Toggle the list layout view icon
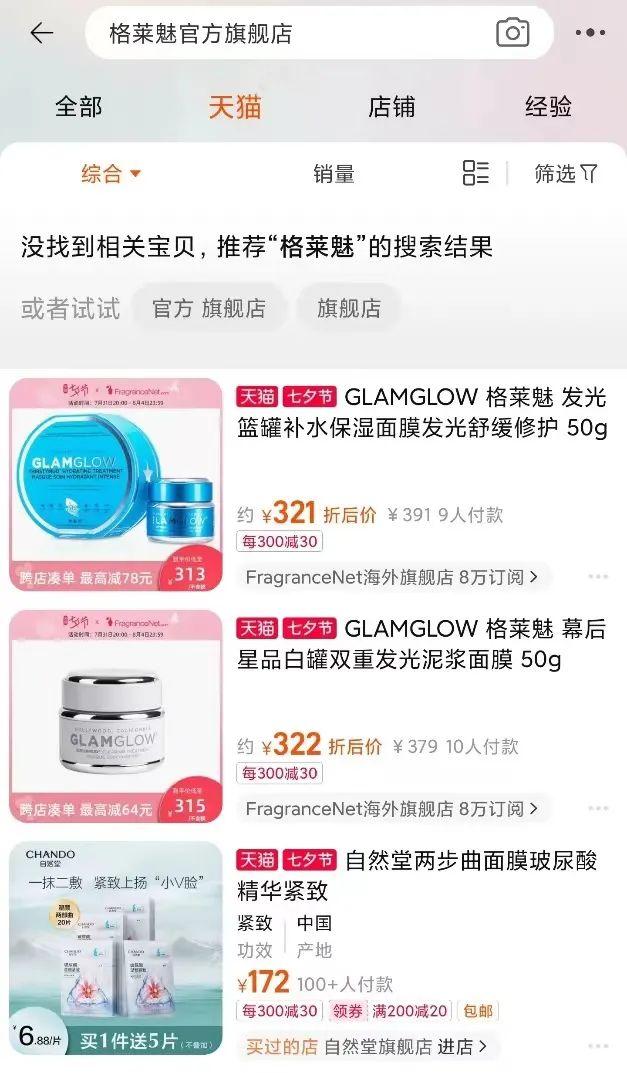Viewport: 627px width, 1073px height. tap(476, 173)
